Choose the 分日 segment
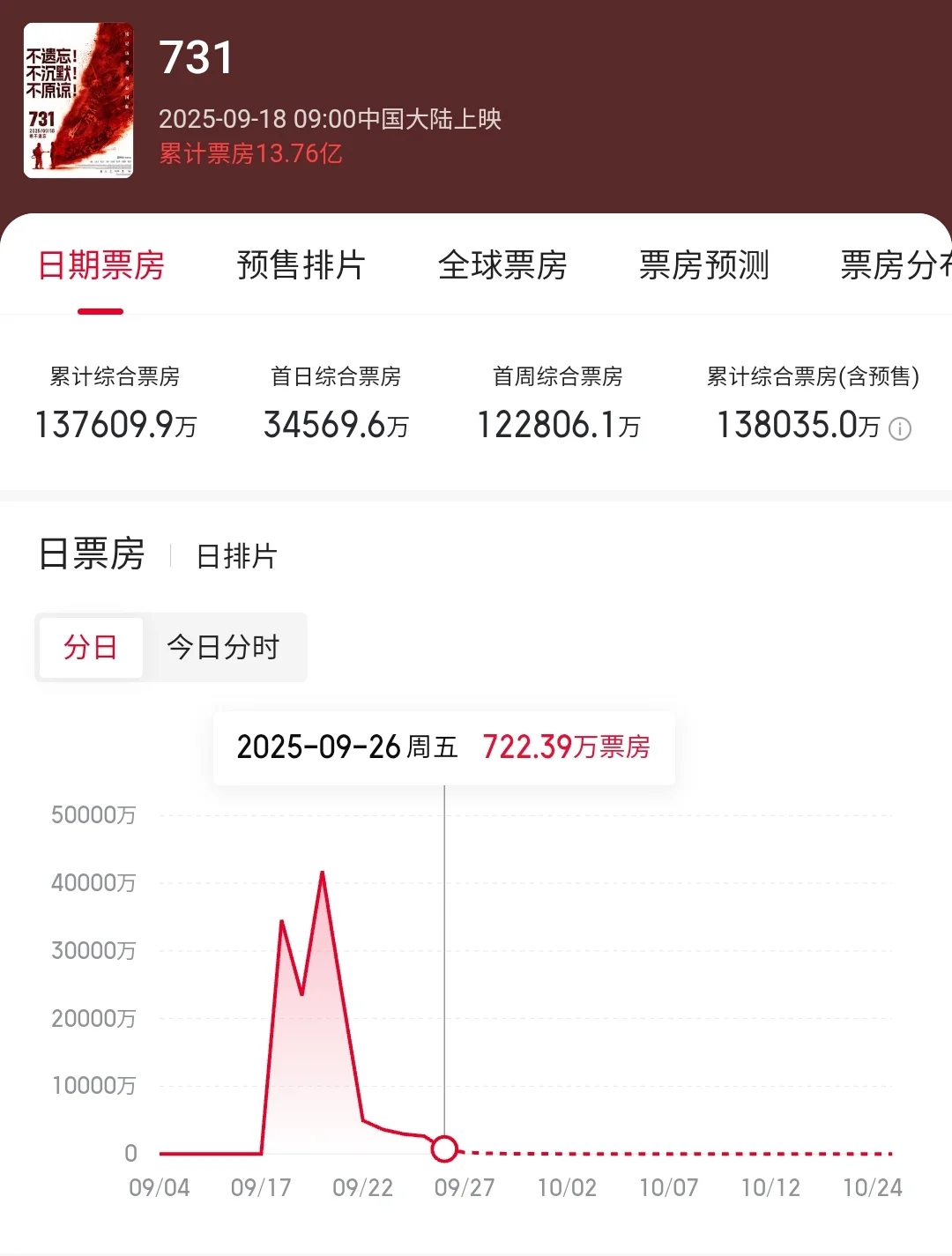The image size is (952, 1256). click(90, 648)
